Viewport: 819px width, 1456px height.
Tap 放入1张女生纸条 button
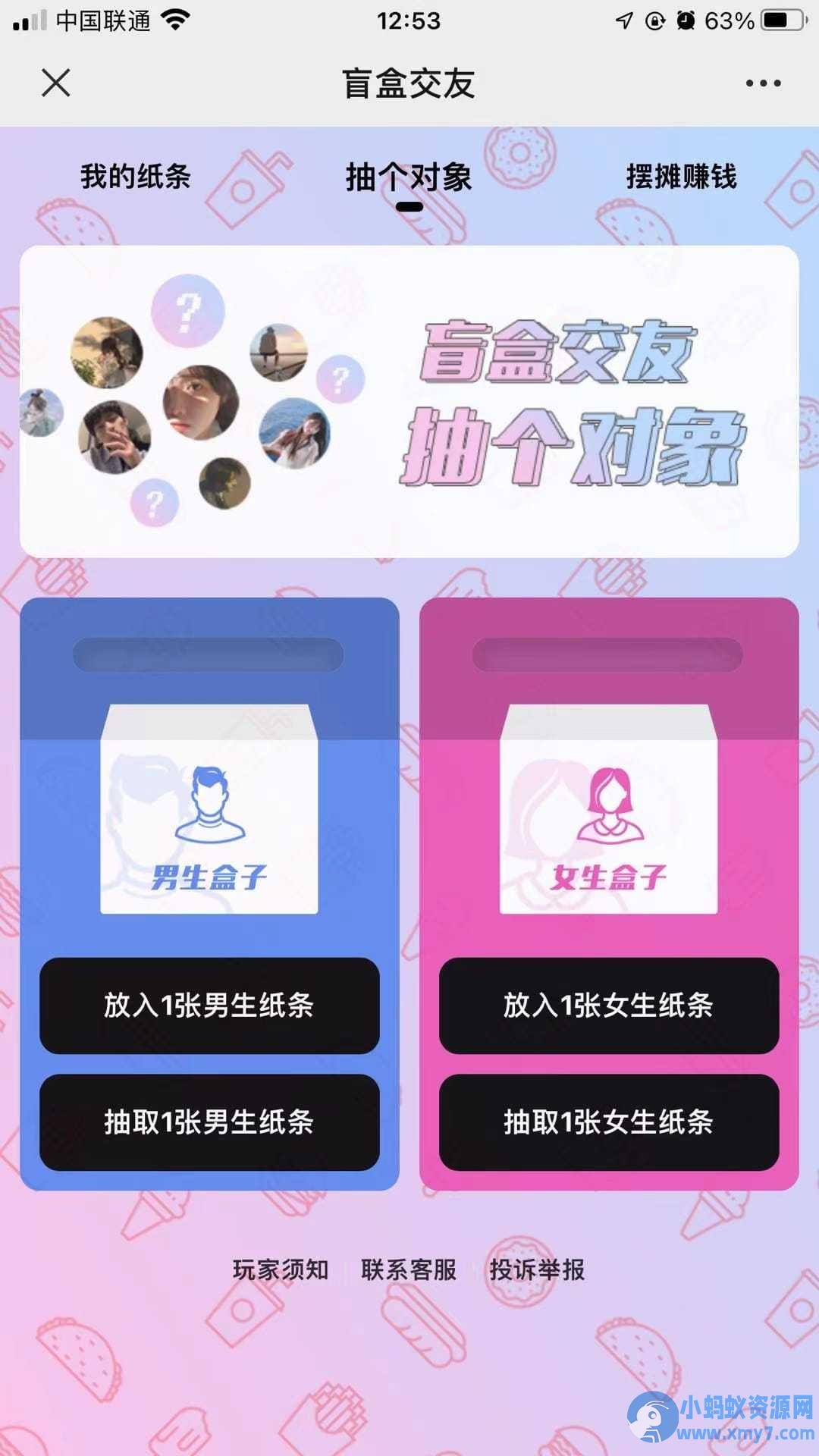point(608,1005)
